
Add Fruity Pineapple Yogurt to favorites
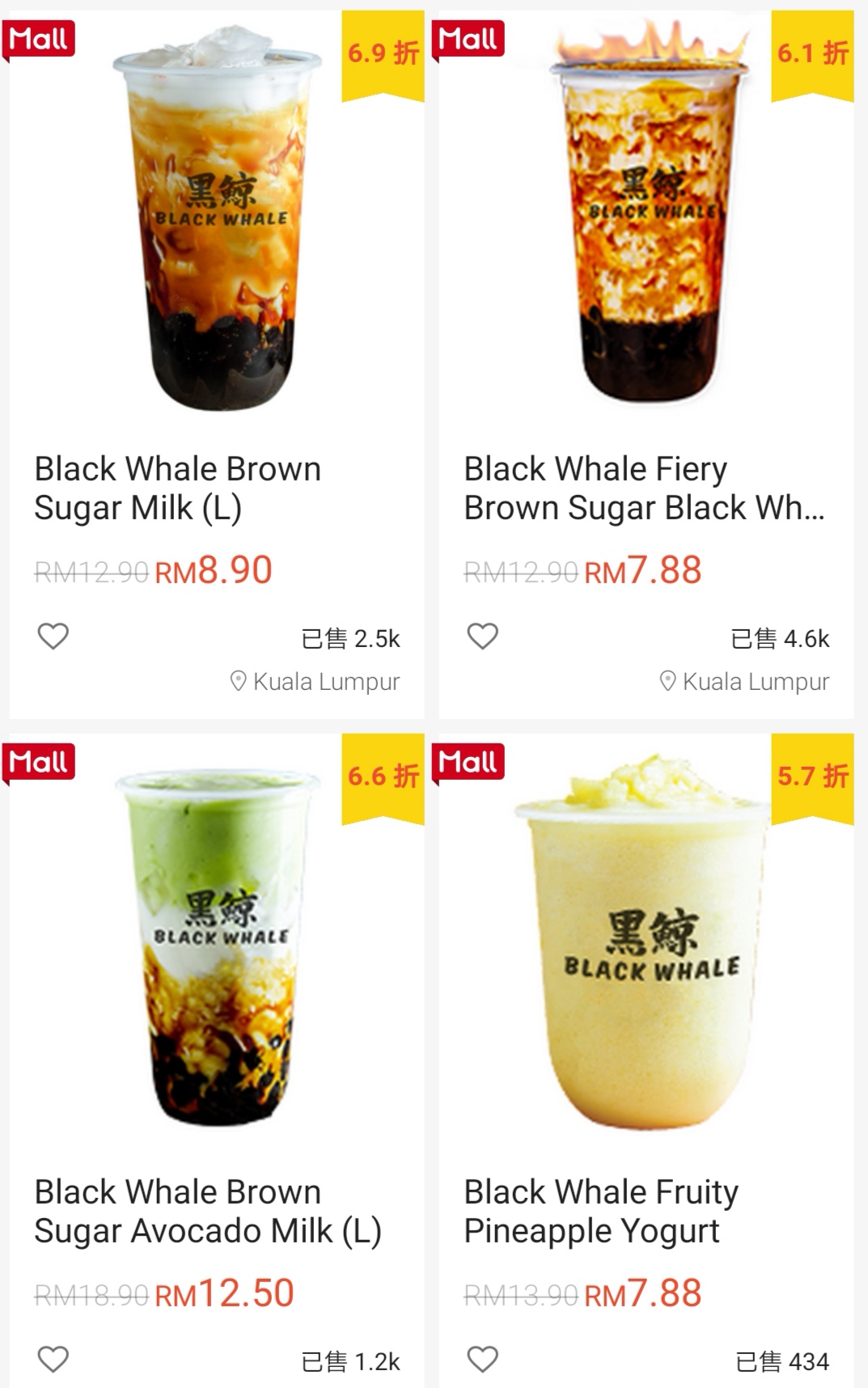pyautogui.click(x=483, y=1359)
